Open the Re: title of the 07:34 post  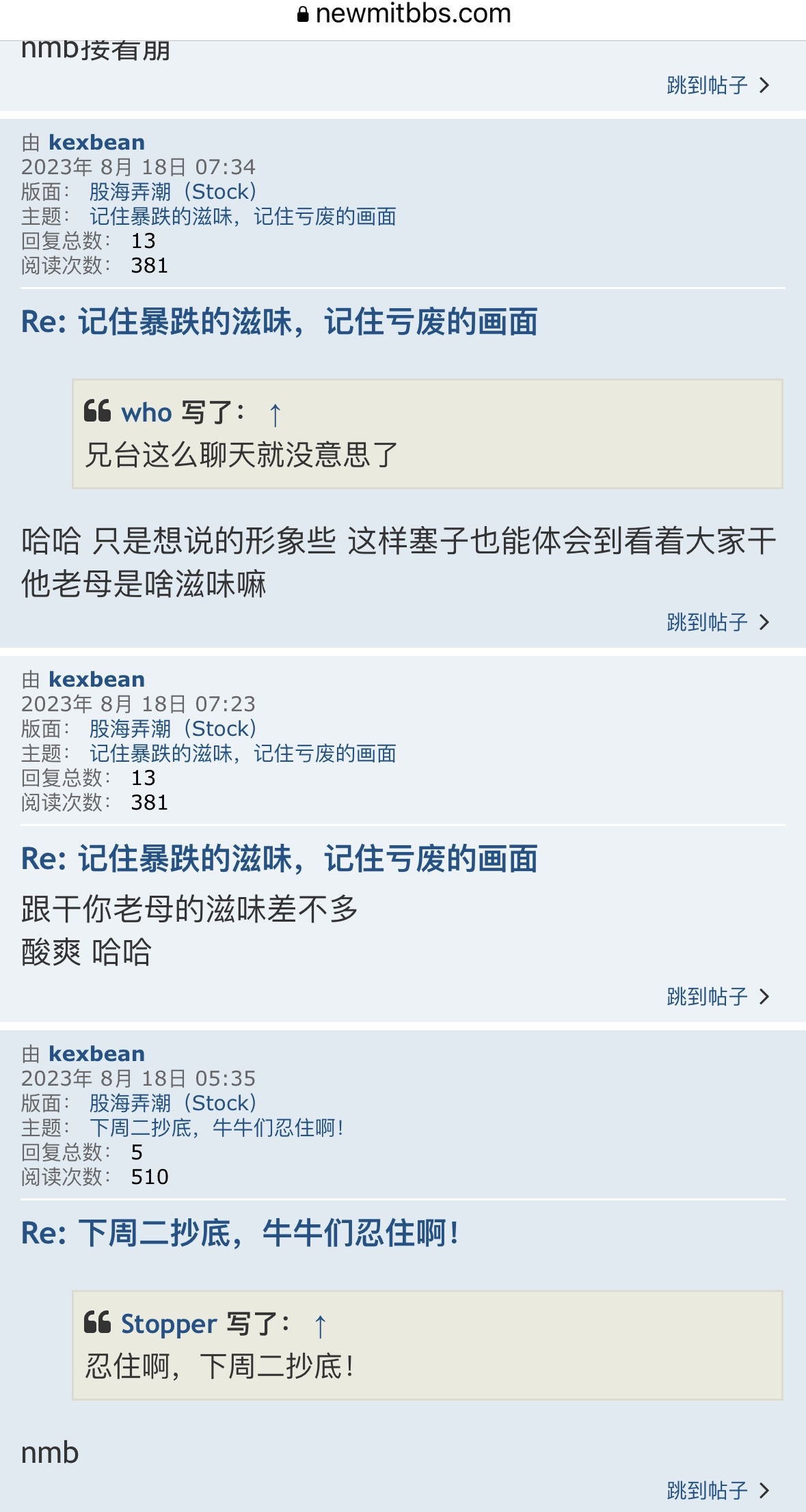tap(279, 322)
